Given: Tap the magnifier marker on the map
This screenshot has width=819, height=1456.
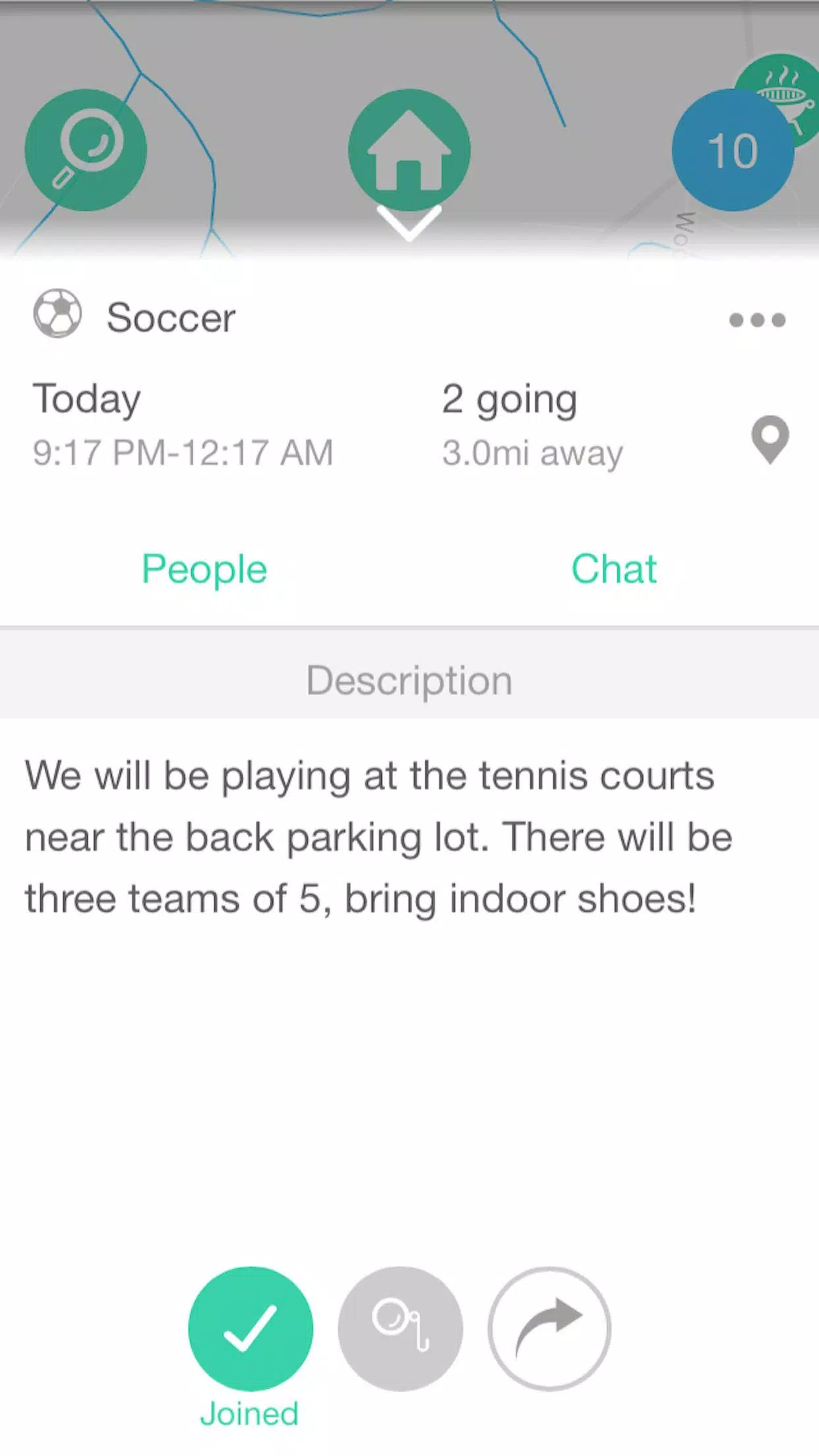Looking at the screenshot, I should pos(86,150).
